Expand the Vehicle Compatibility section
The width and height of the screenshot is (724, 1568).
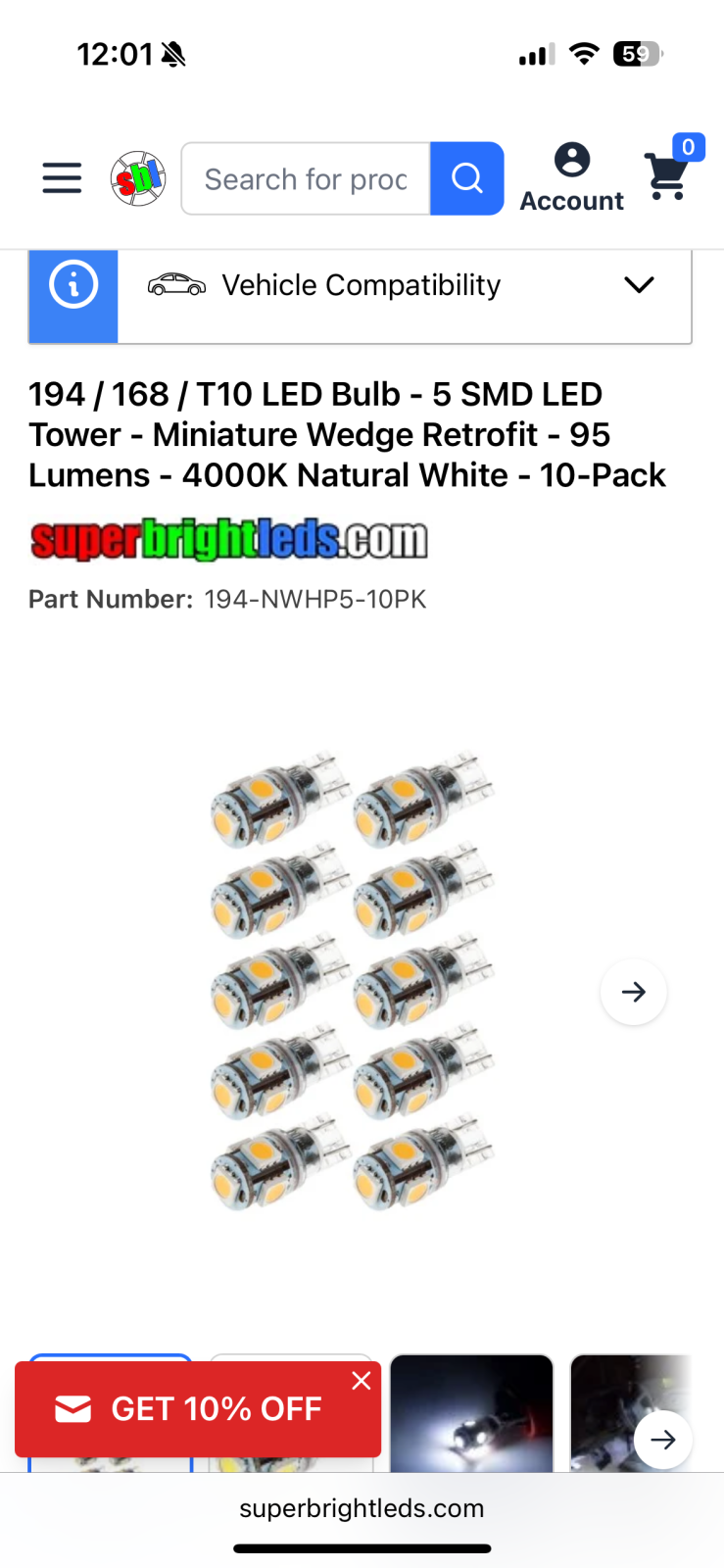point(639,285)
